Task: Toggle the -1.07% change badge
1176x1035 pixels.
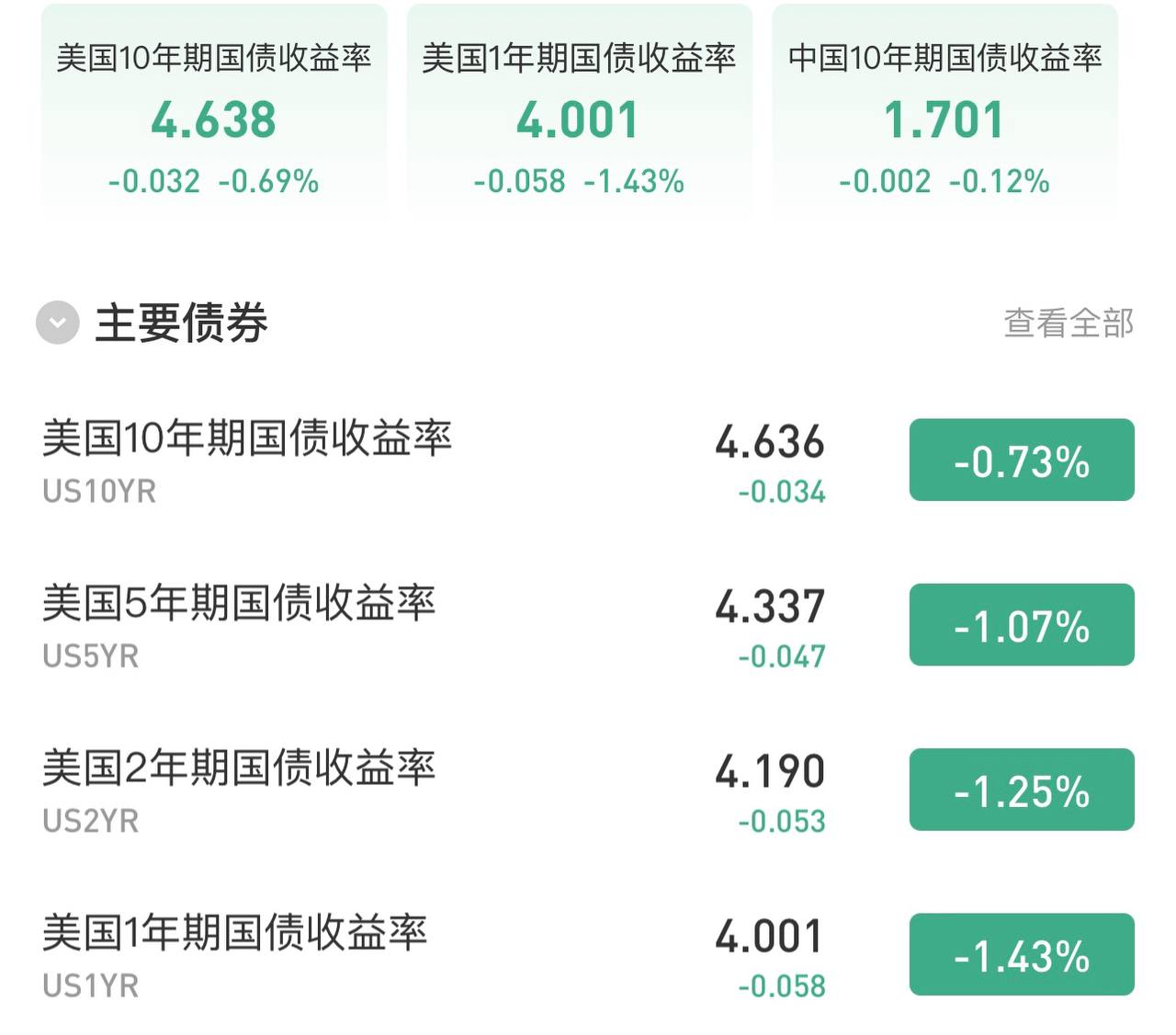Action: coord(1022,625)
